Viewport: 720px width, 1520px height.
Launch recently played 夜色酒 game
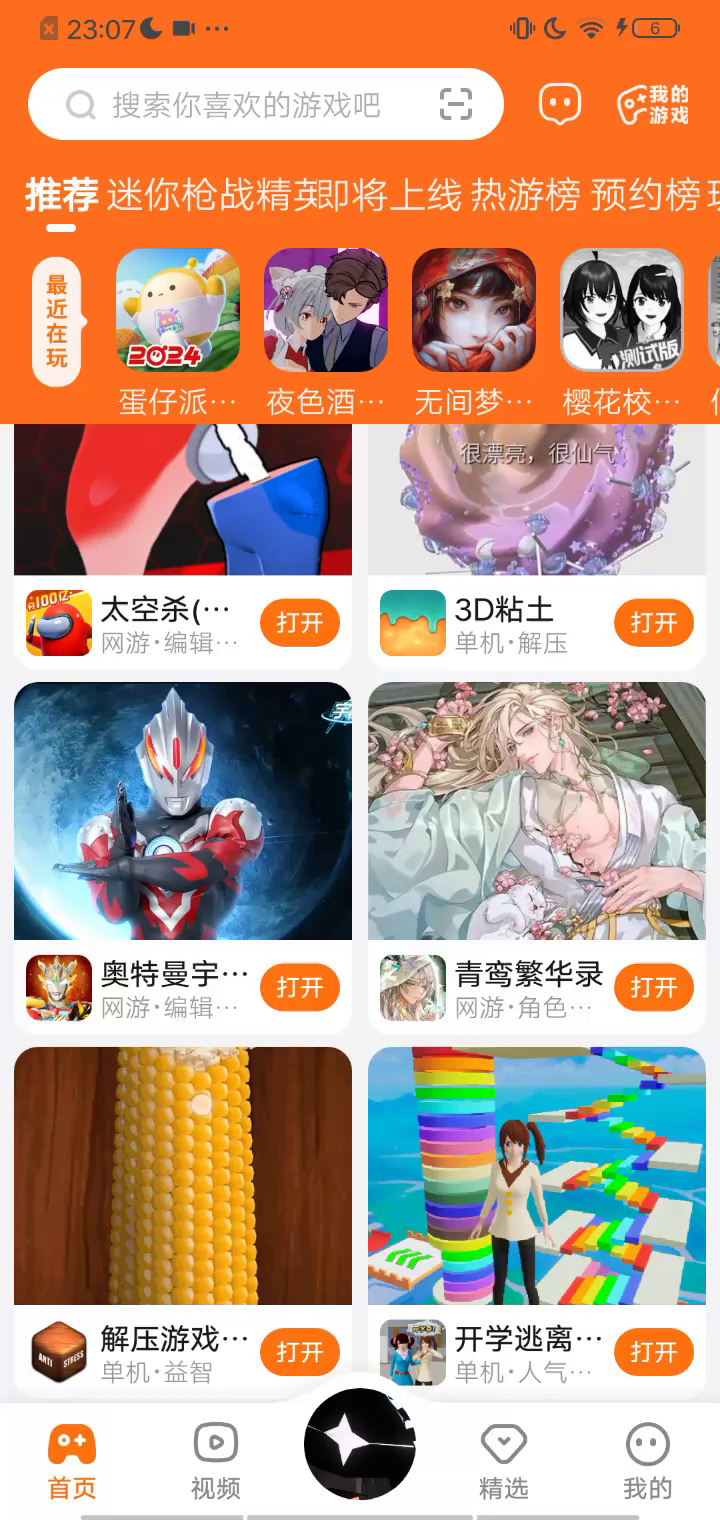pos(326,310)
